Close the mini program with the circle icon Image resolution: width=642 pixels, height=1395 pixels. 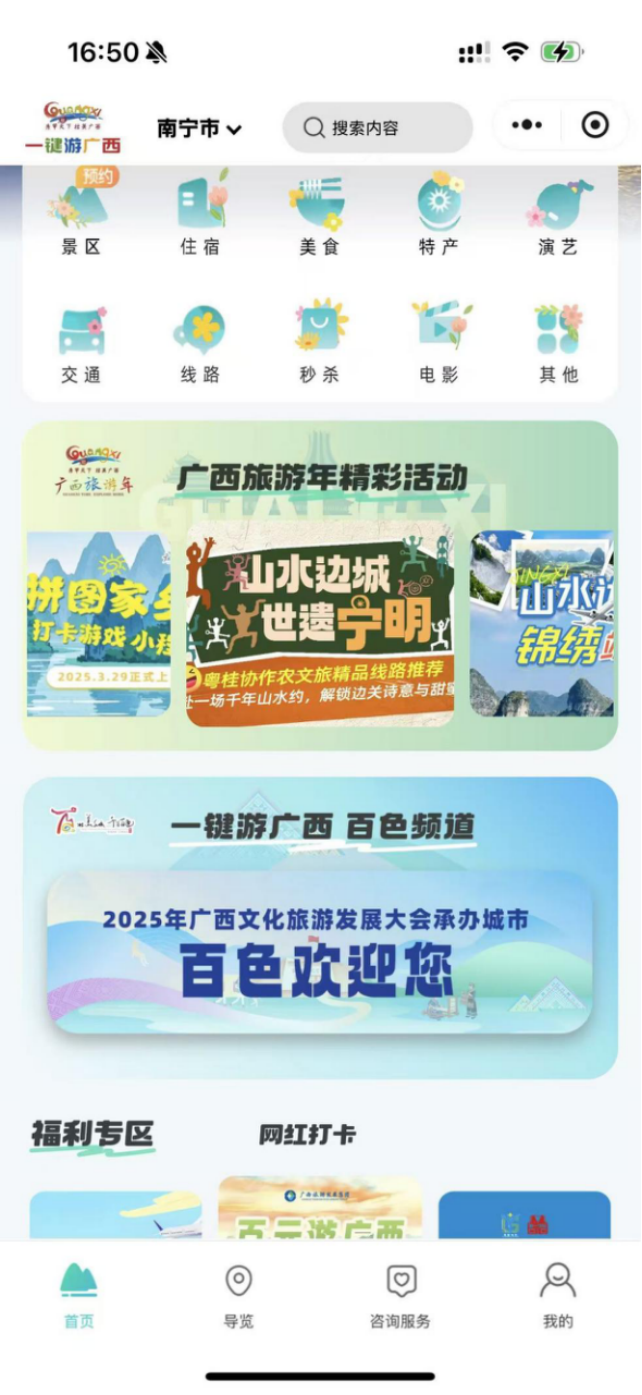coord(595,126)
